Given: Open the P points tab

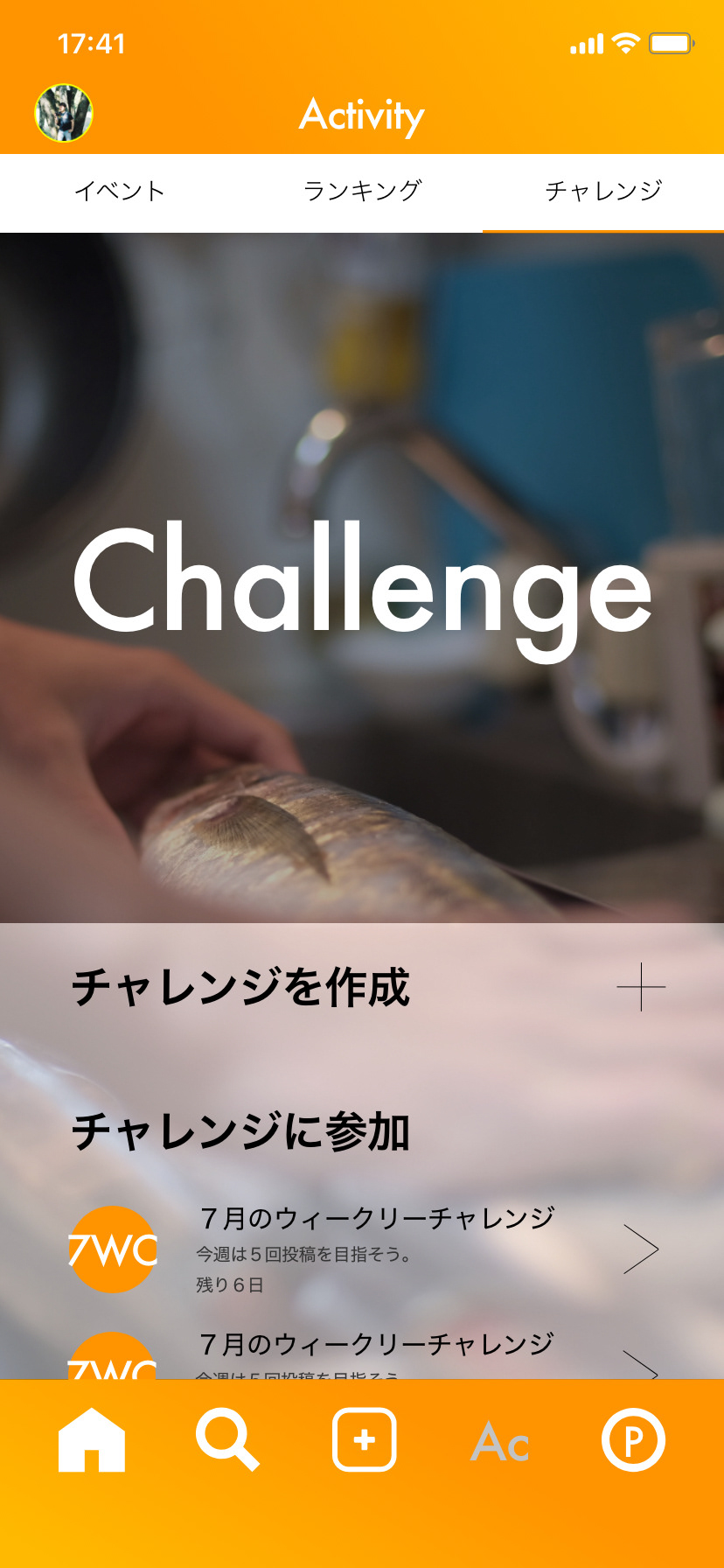Looking at the screenshot, I should (633, 1440).
